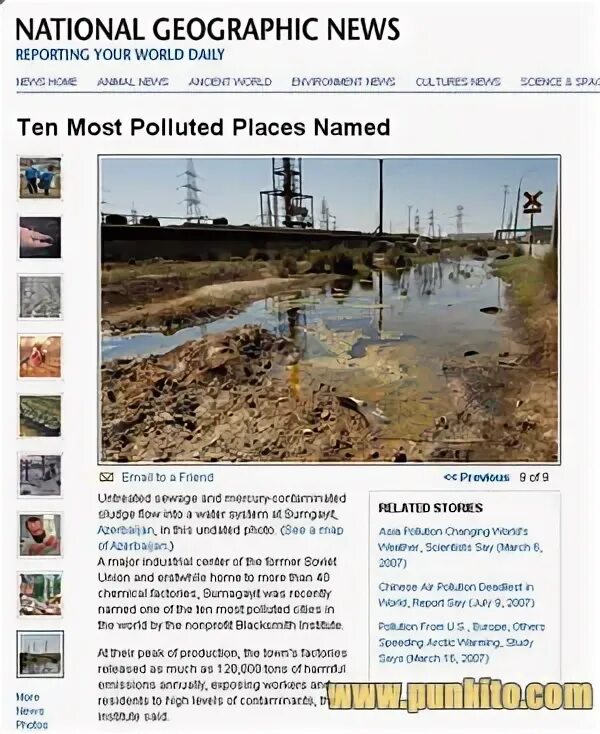
Task: Go to the Previous photo
Action: point(477,478)
